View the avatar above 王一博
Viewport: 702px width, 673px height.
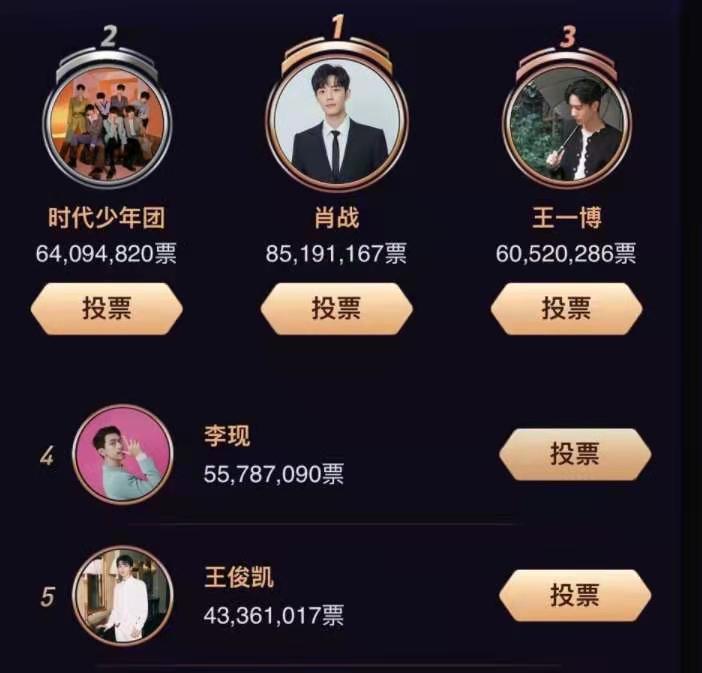(x=566, y=125)
